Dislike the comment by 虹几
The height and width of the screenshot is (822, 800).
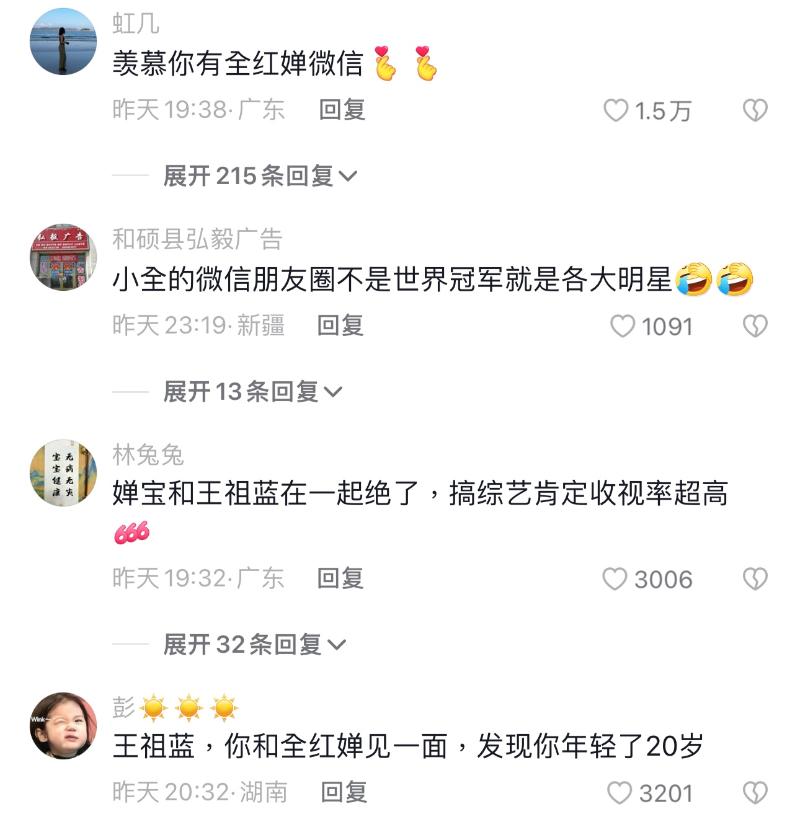coord(755,111)
